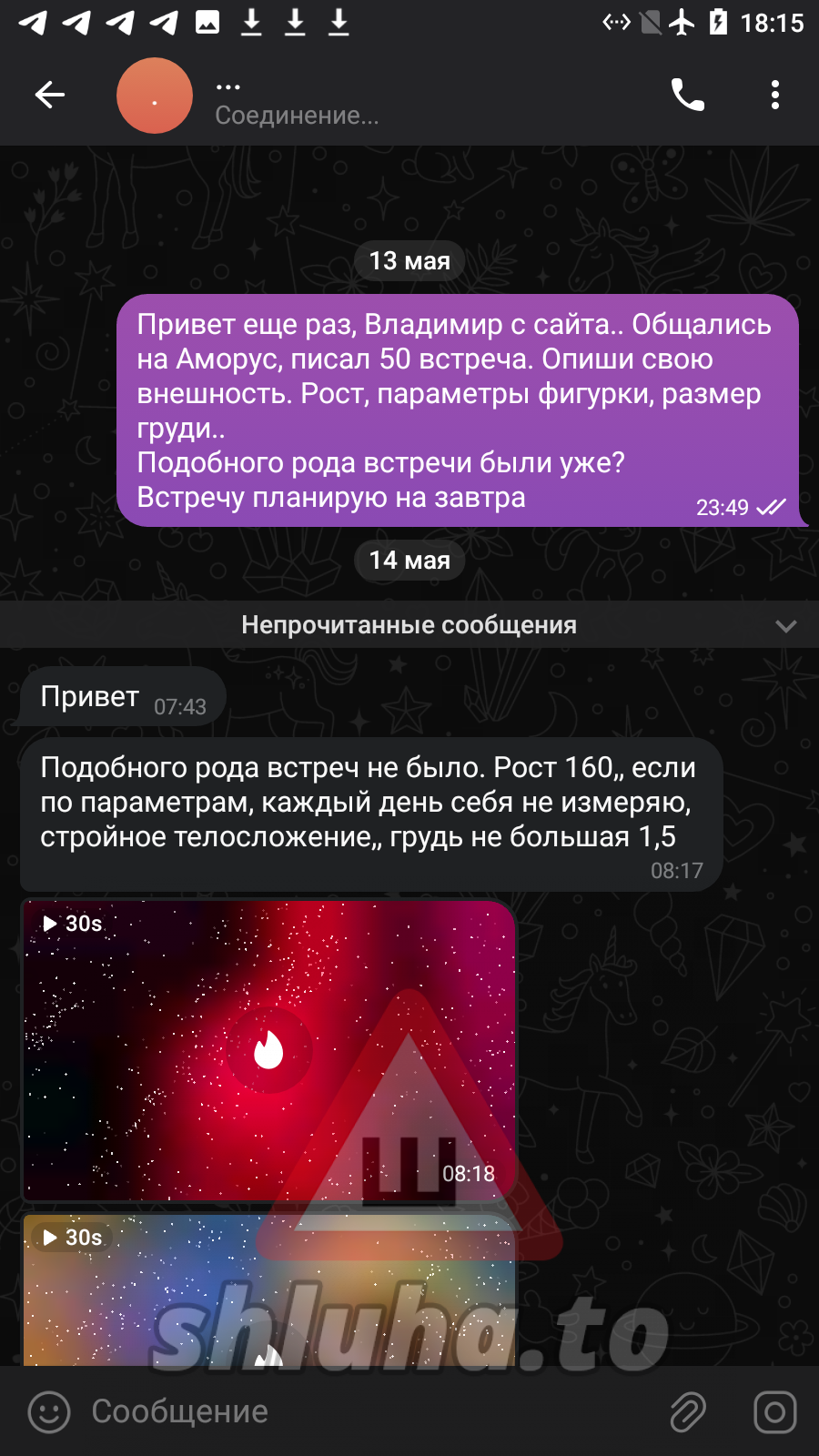Focus the Сообщение text field

(364, 1411)
